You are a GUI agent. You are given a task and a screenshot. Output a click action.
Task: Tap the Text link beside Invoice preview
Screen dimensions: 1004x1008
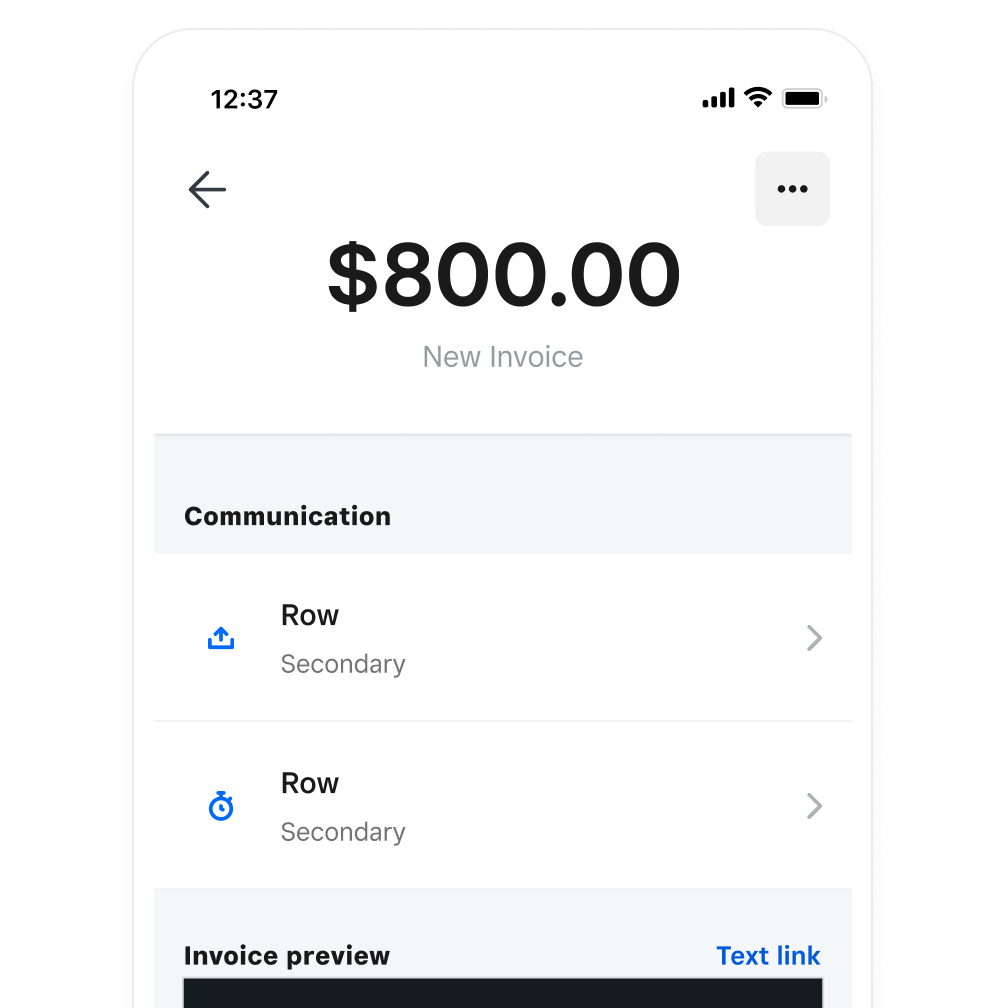768,955
